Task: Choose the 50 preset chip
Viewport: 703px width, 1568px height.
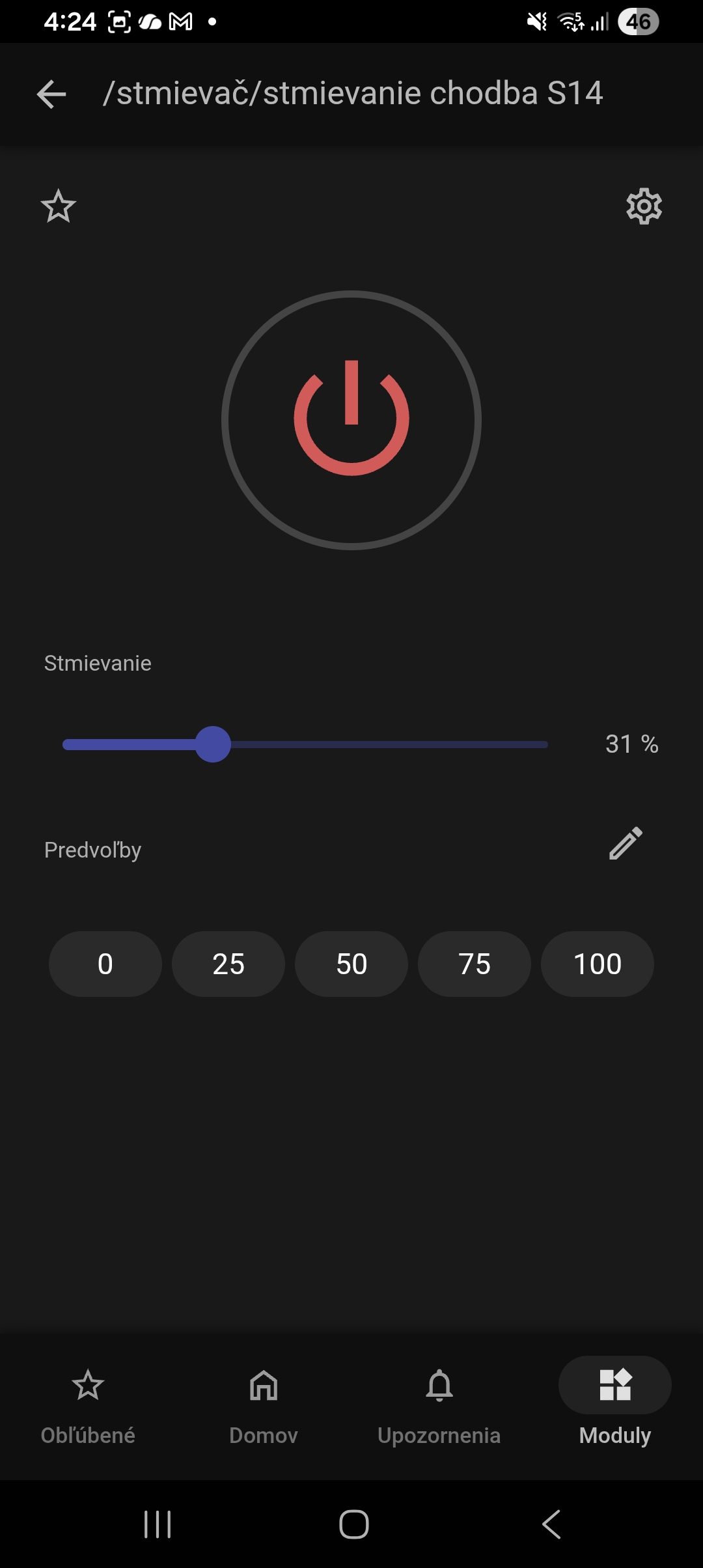Action: [351, 964]
